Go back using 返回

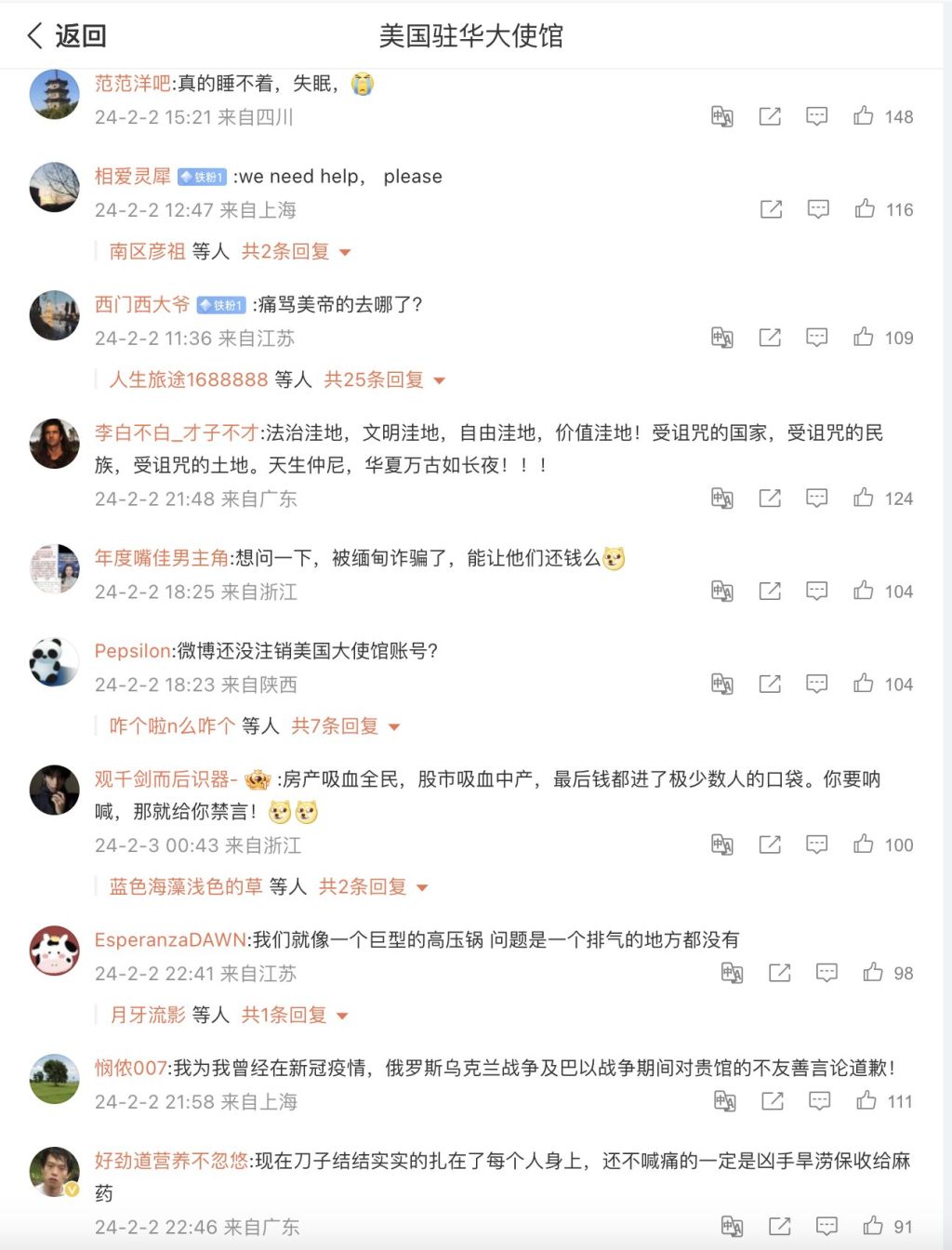click(67, 36)
